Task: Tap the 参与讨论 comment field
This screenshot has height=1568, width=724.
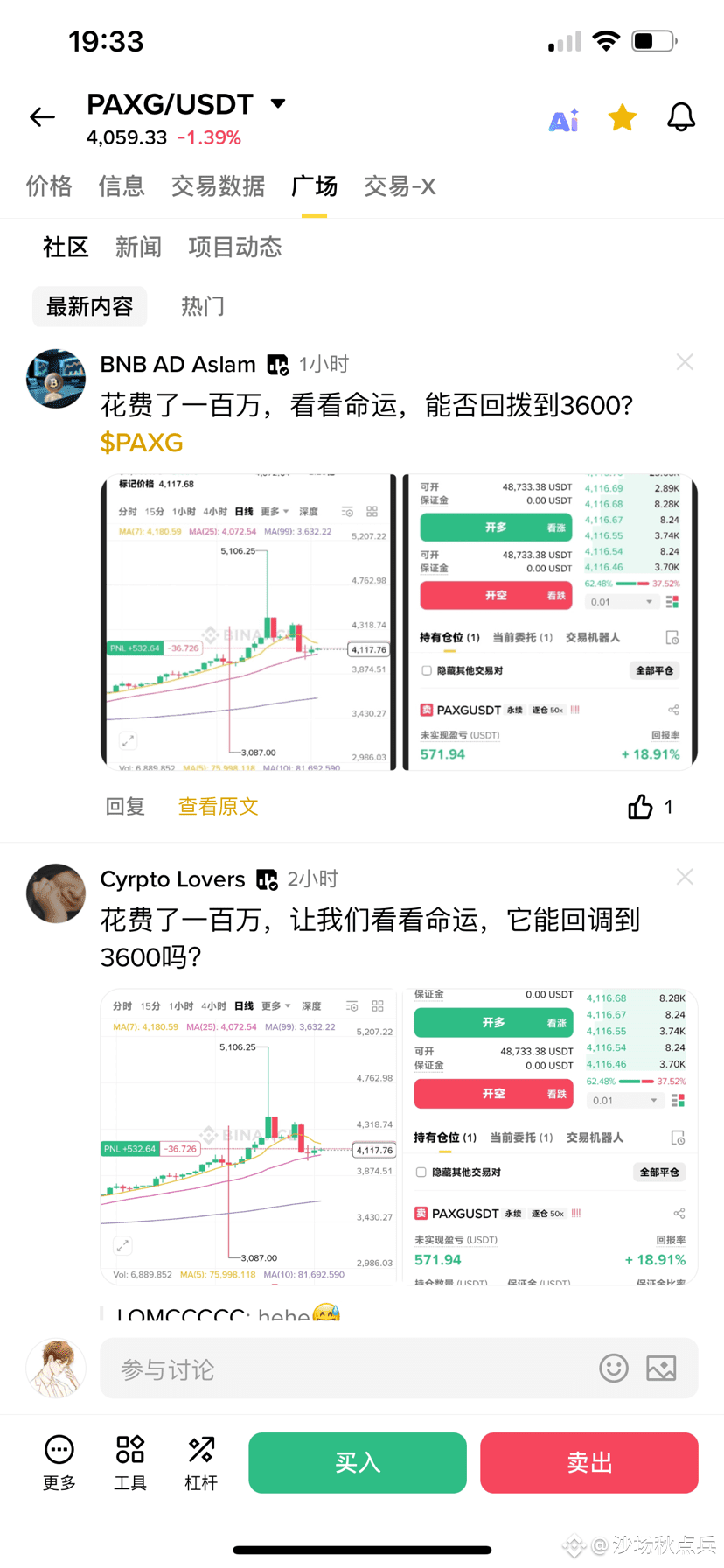Action: click(x=399, y=1368)
